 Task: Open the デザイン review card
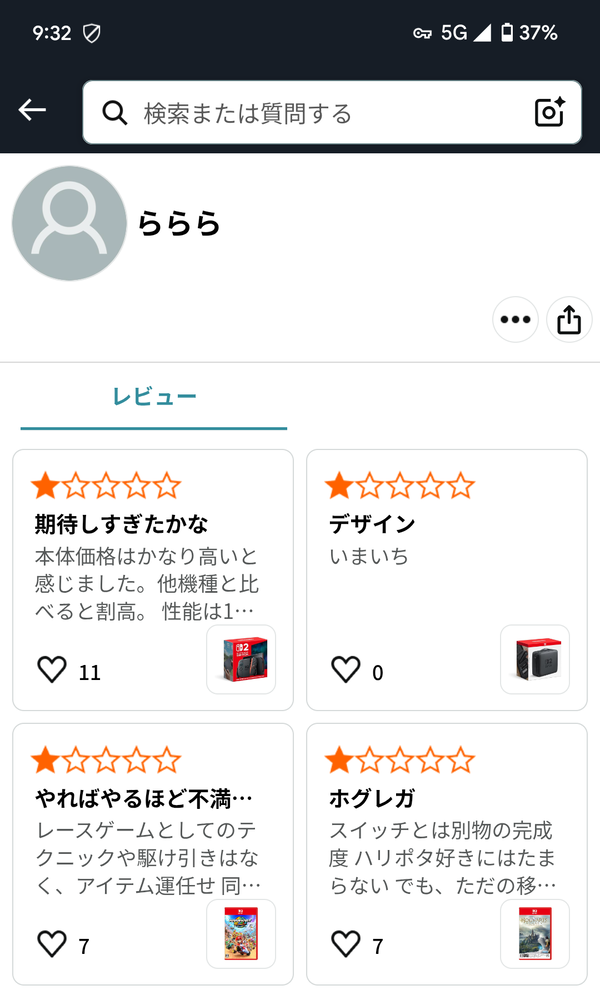click(447, 580)
